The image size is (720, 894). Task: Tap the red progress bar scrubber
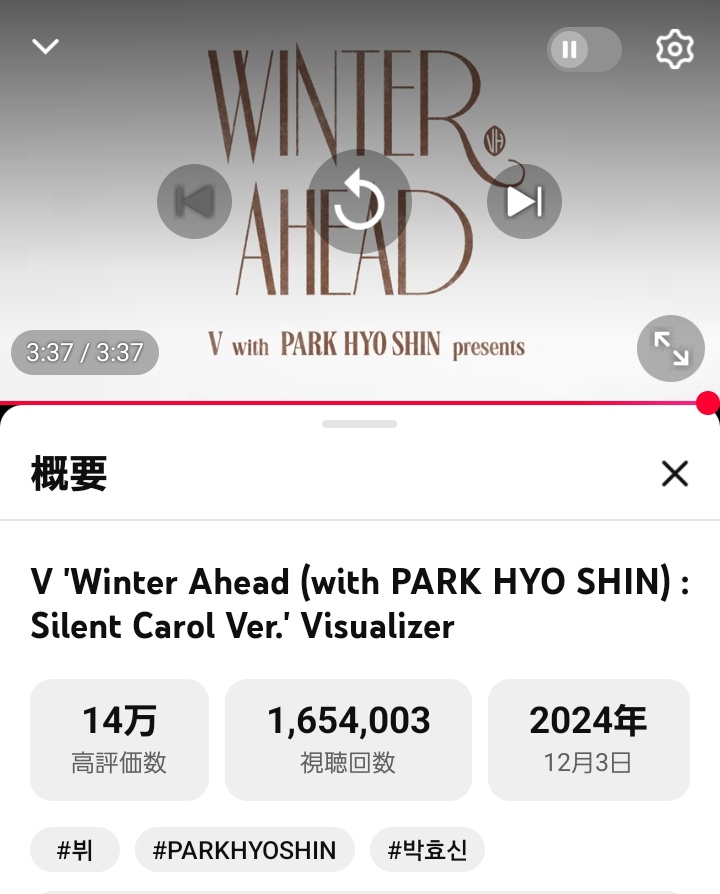[707, 403]
